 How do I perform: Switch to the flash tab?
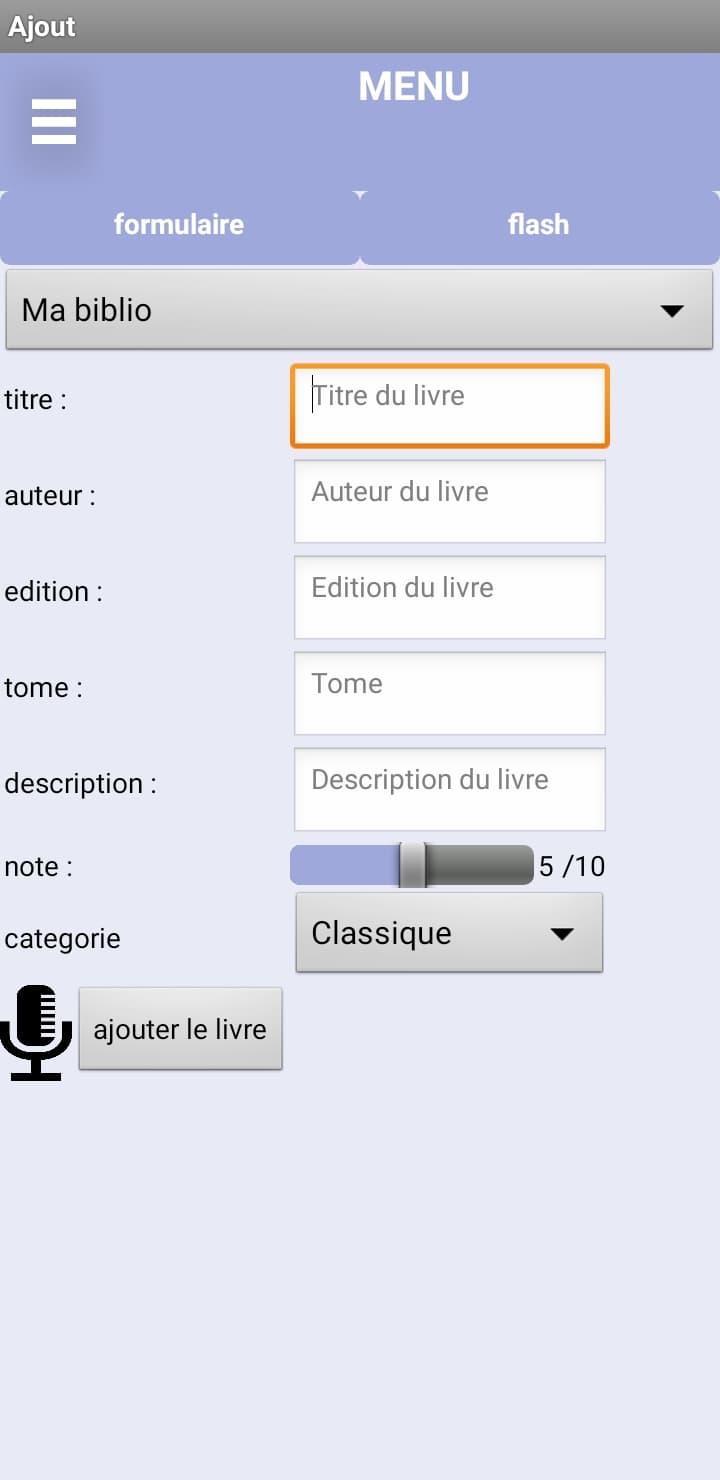point(538,224)
